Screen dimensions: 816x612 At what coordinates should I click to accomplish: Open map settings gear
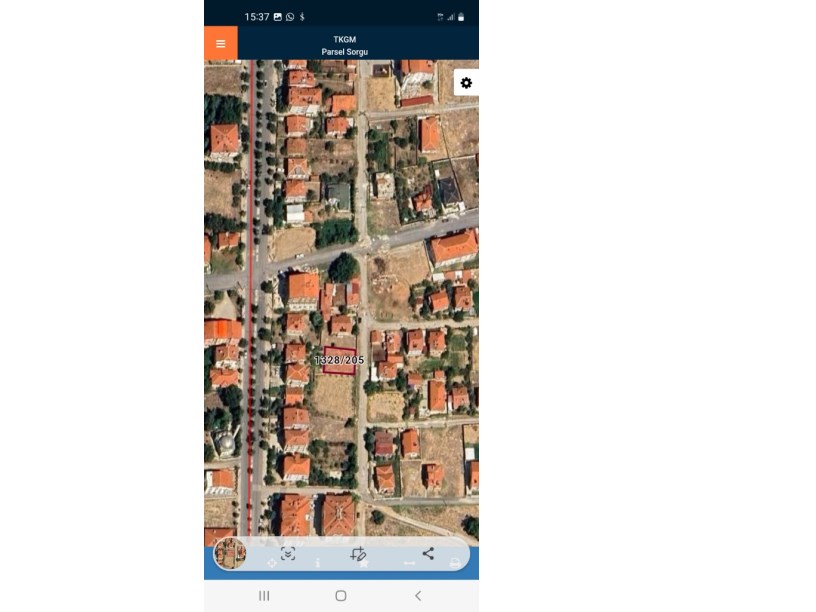[466, 83]
